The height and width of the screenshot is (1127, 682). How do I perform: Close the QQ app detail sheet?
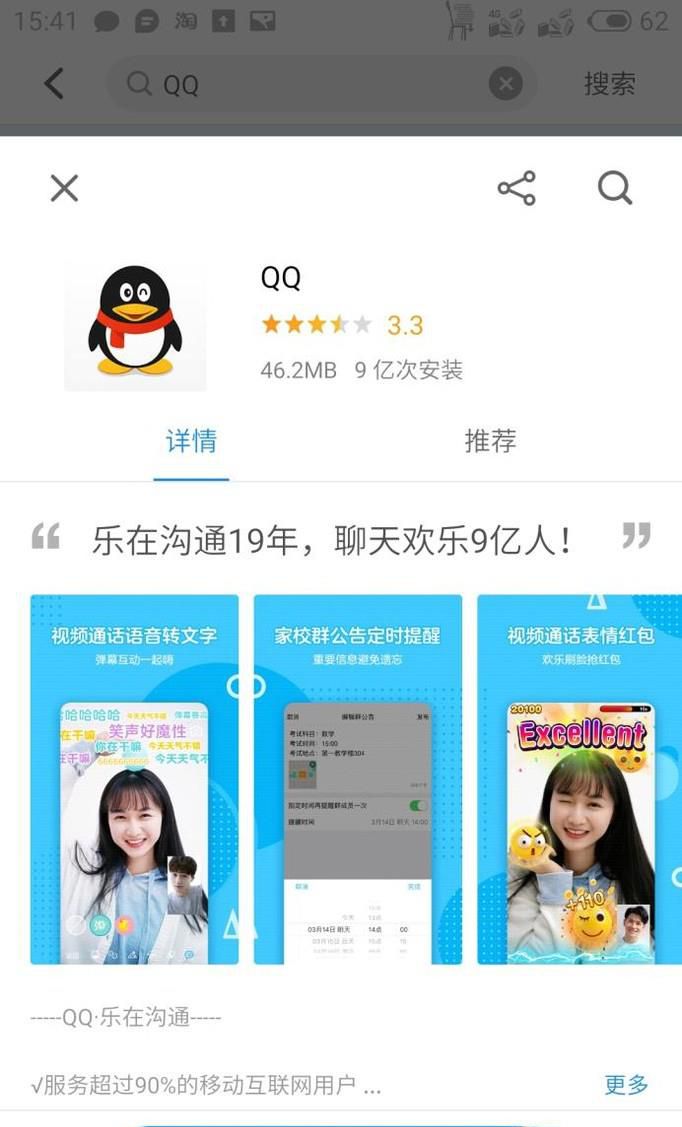pyautogui.click(x=64, y=188)
